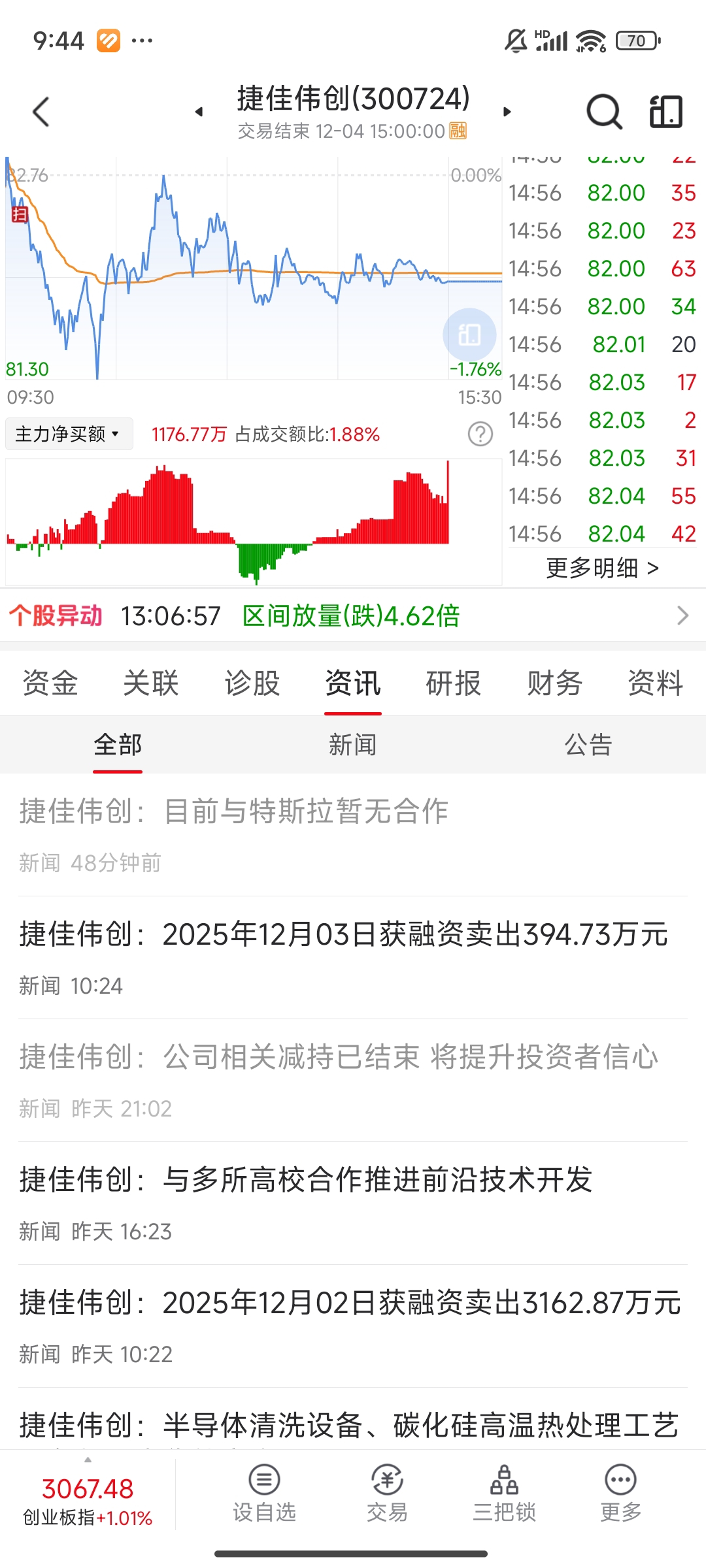Switch to the 研报 tab

454,683
